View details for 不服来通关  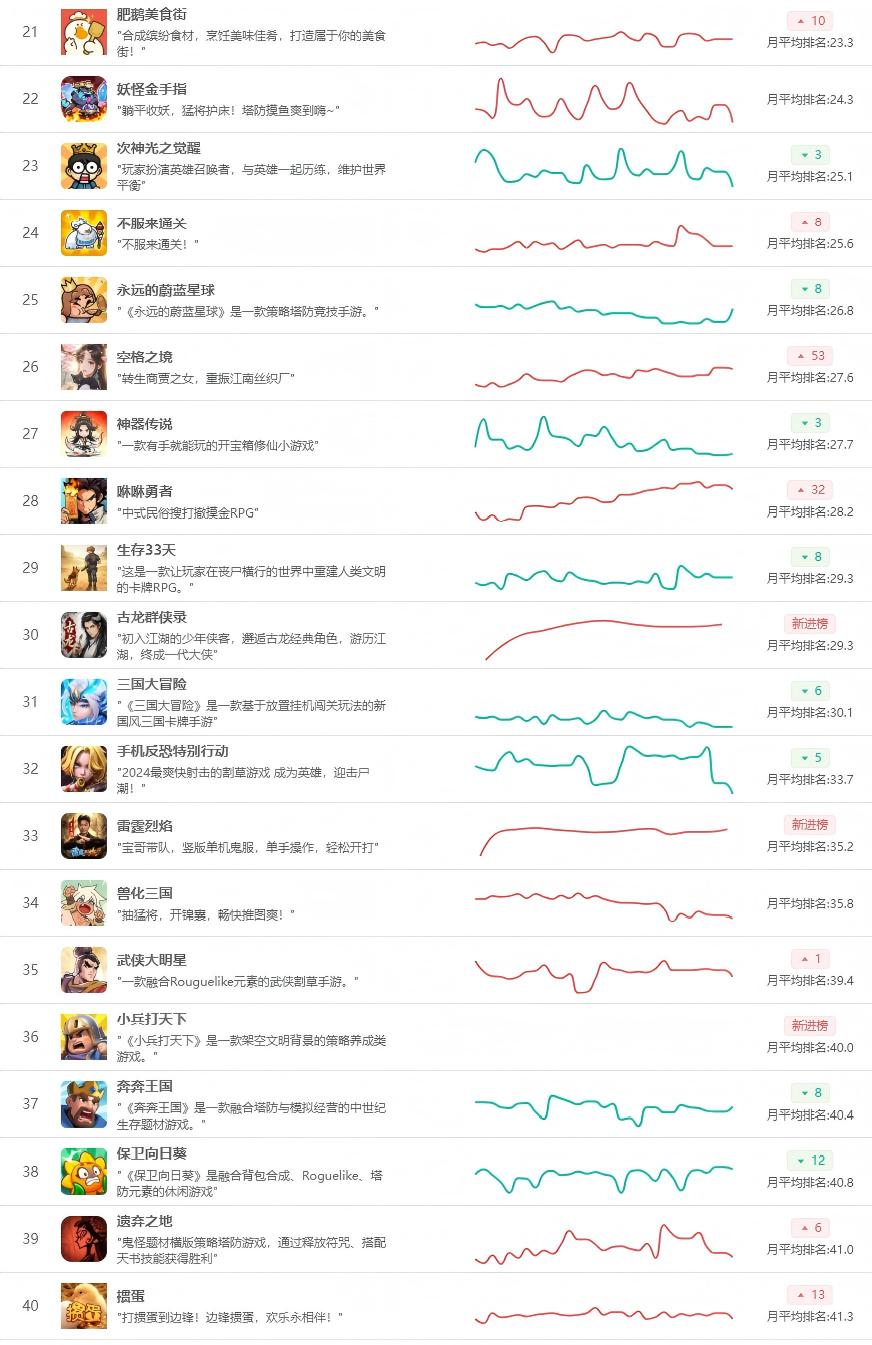436,233
